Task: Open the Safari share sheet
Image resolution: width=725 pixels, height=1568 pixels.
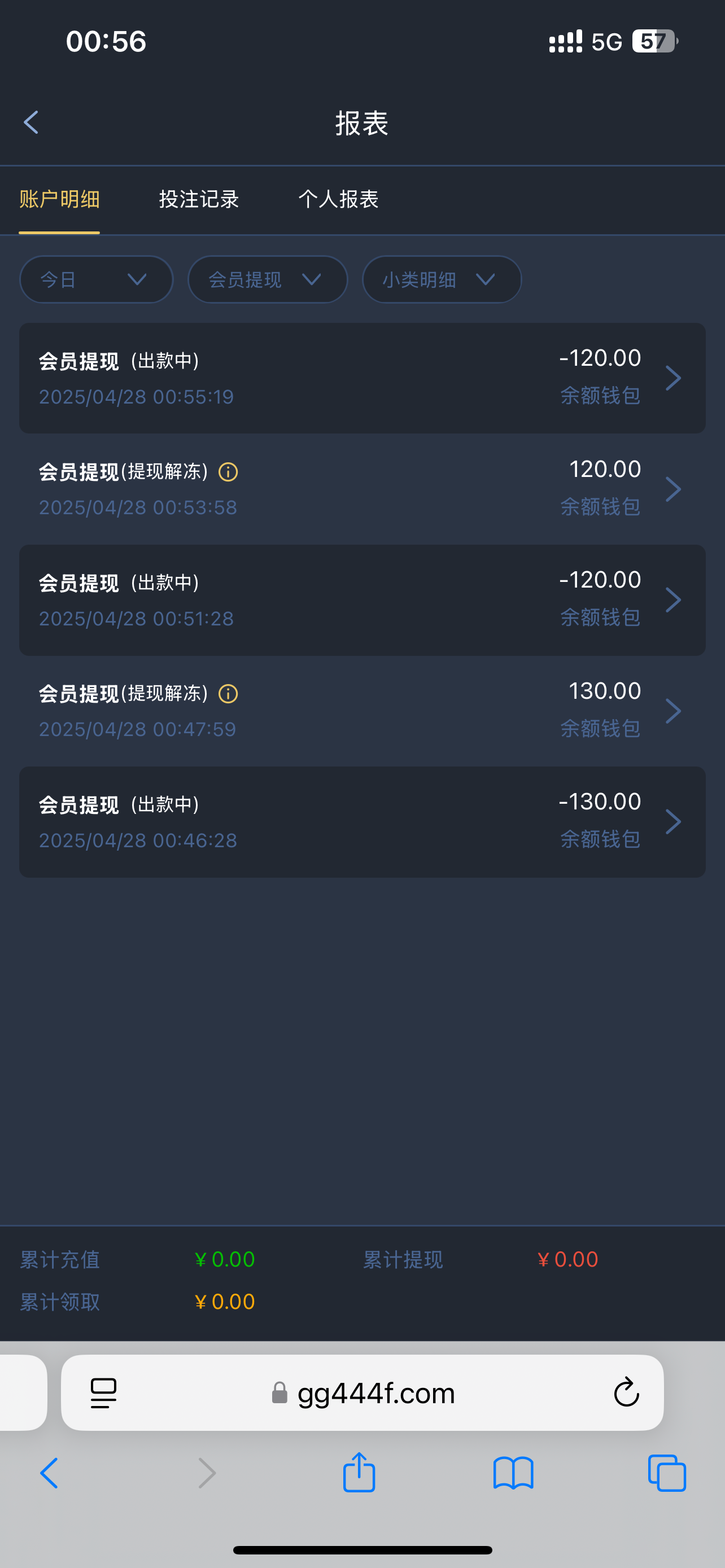Action: 359,1473
